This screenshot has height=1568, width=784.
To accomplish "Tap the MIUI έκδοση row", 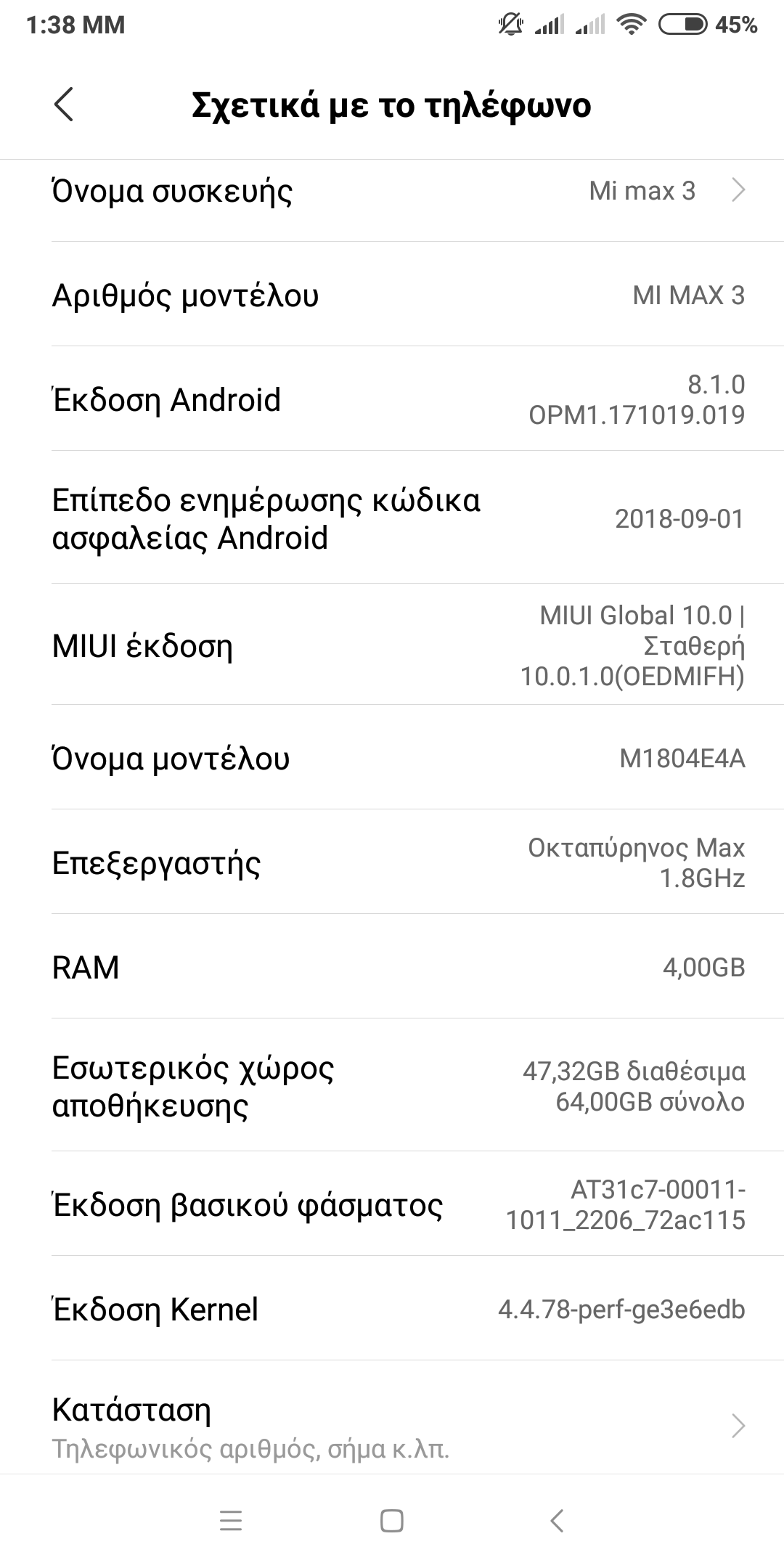I will click(x=392, y=645).
